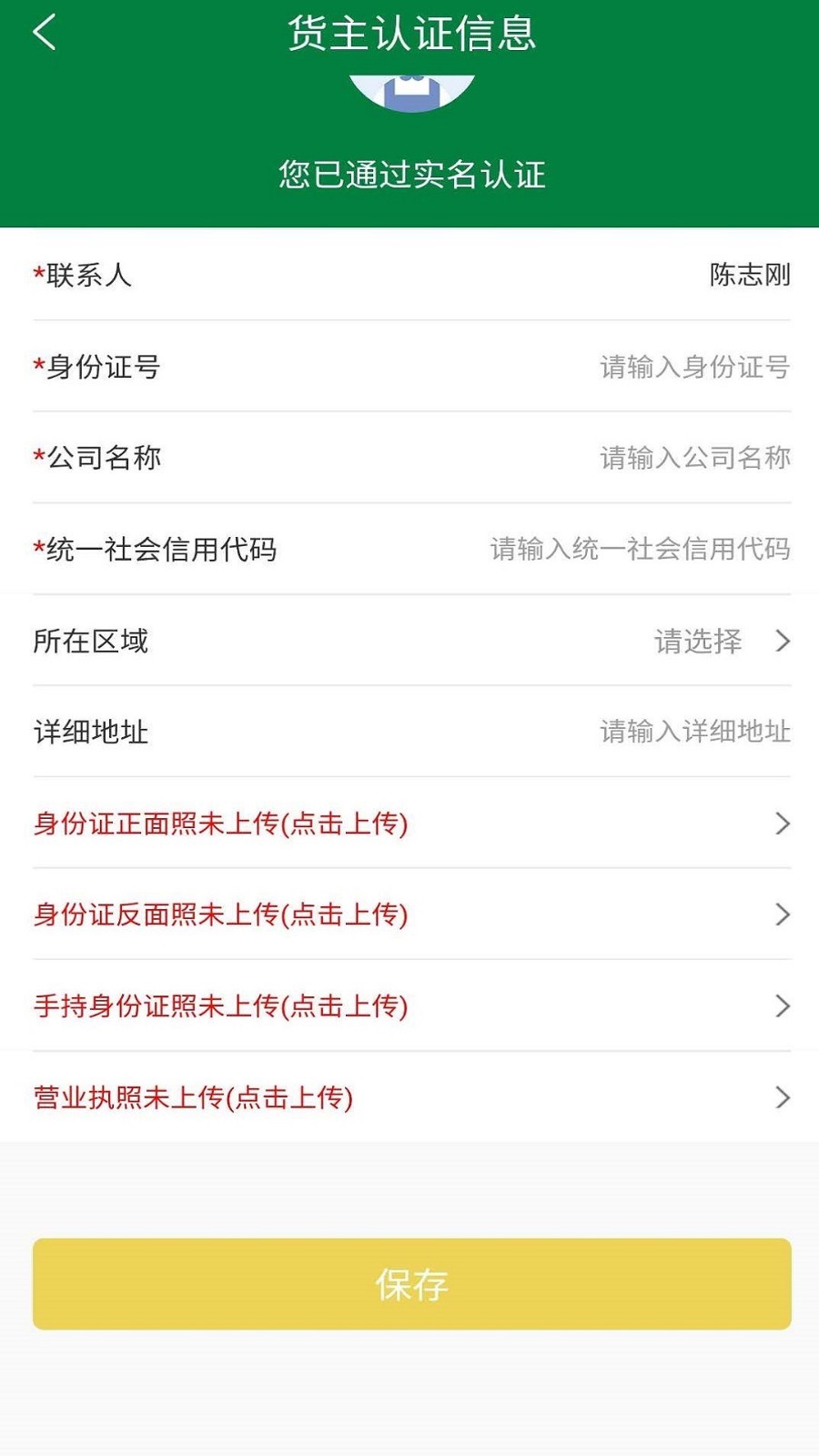Image resolution: width=819 pixels, height=1456 pixels.
Task: Open the 所在区域 region picker
Action: click(x=411, y=641)
